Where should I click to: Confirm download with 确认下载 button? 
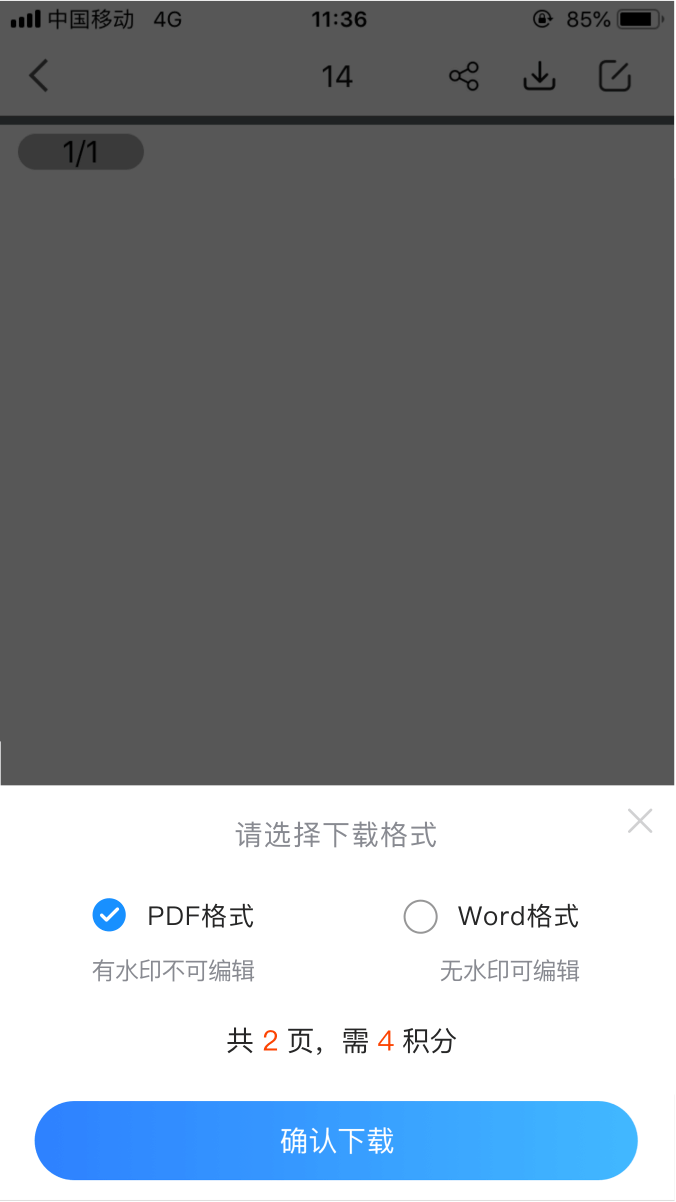pyautogui.click(x=336, y=1141)
